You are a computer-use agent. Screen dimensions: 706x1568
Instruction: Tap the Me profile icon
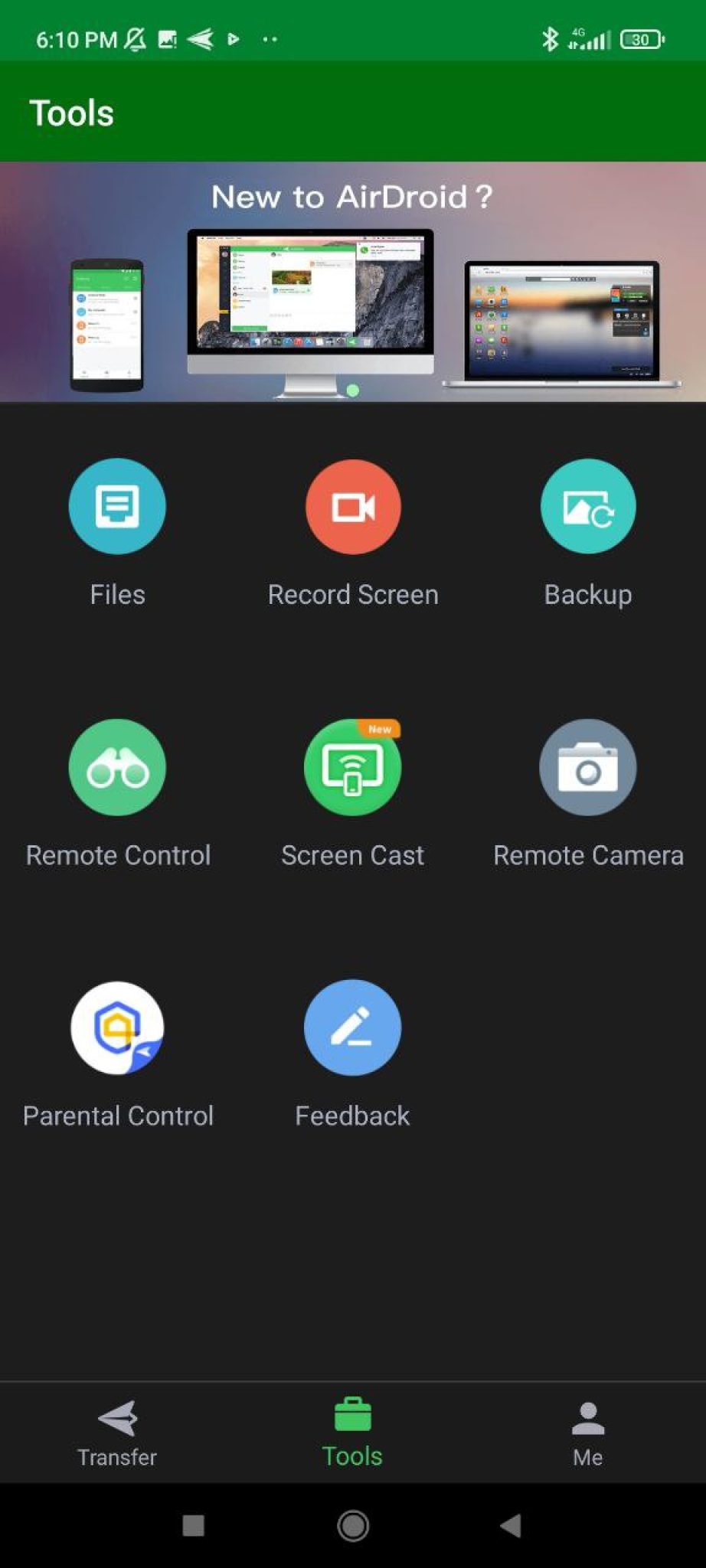587,1417
